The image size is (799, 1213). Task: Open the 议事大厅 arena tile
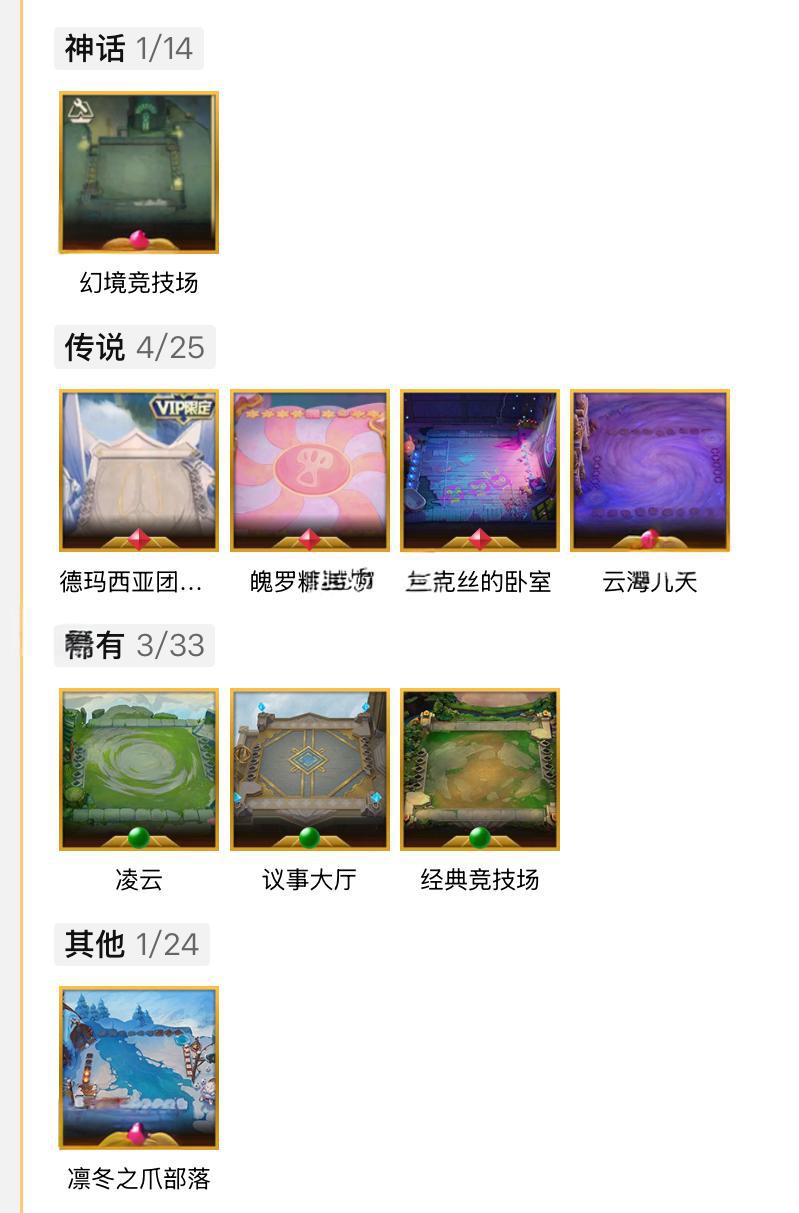point(310,768)
